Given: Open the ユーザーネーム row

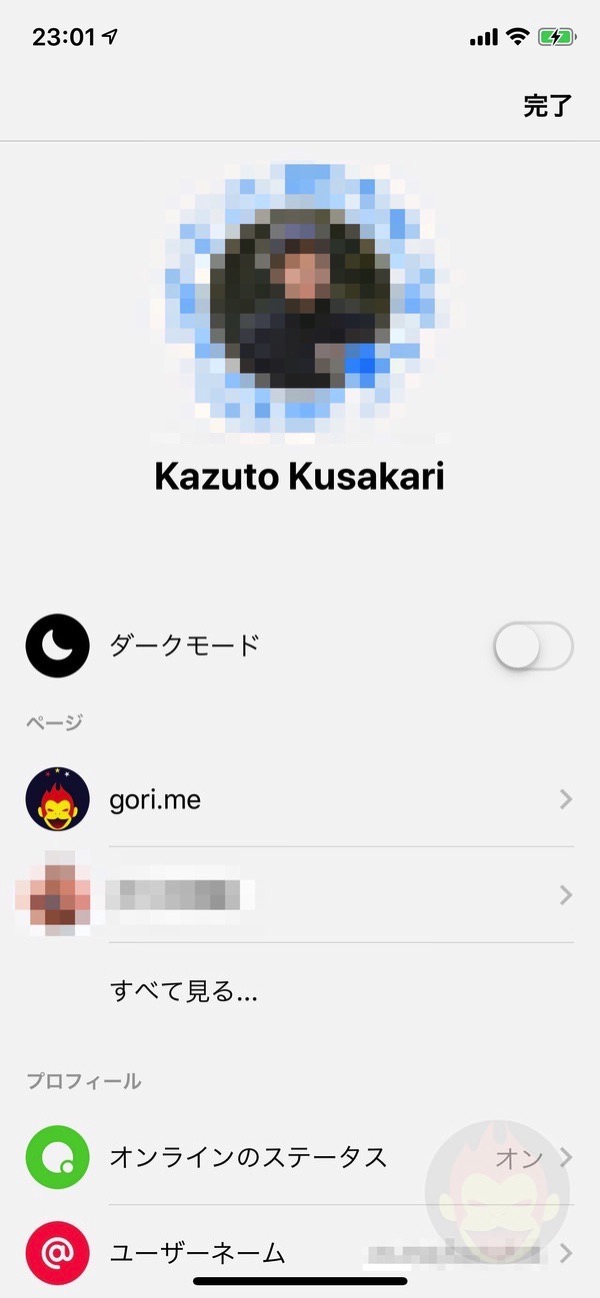Looking at the screenshot, I should 300,1252.
